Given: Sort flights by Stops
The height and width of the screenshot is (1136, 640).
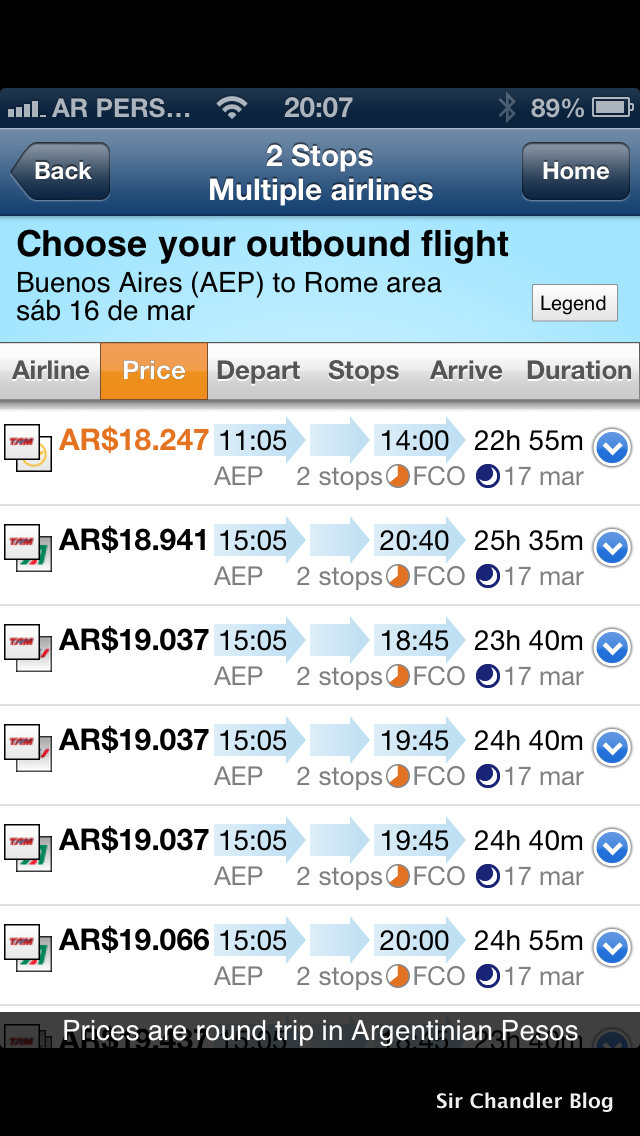Looking at the screenshot, I should [x=363, y=370].
